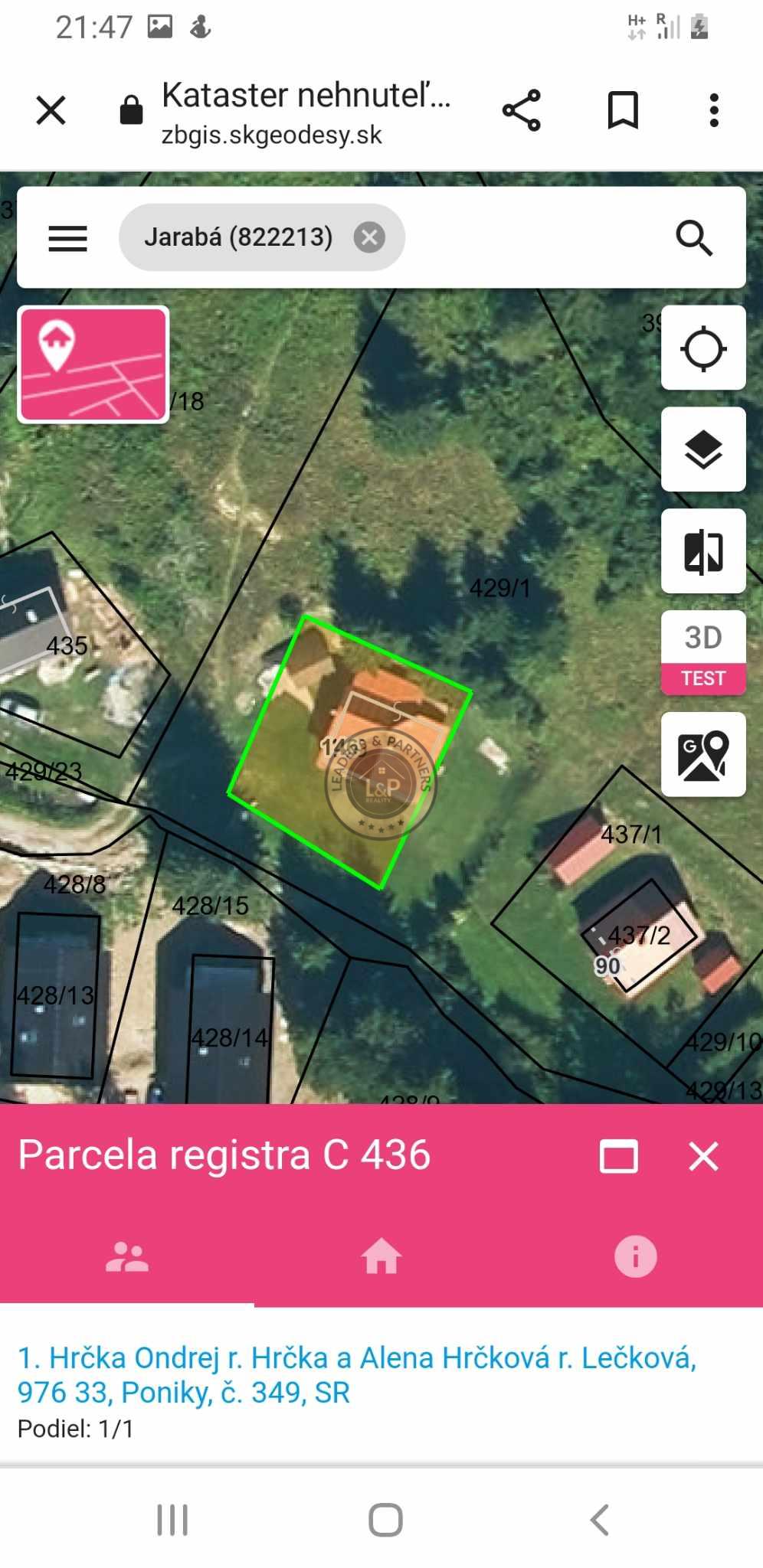This screenshot has height=1568, width=763.
Task: Open the map hamburger menu
Action: tap(67, 238)
